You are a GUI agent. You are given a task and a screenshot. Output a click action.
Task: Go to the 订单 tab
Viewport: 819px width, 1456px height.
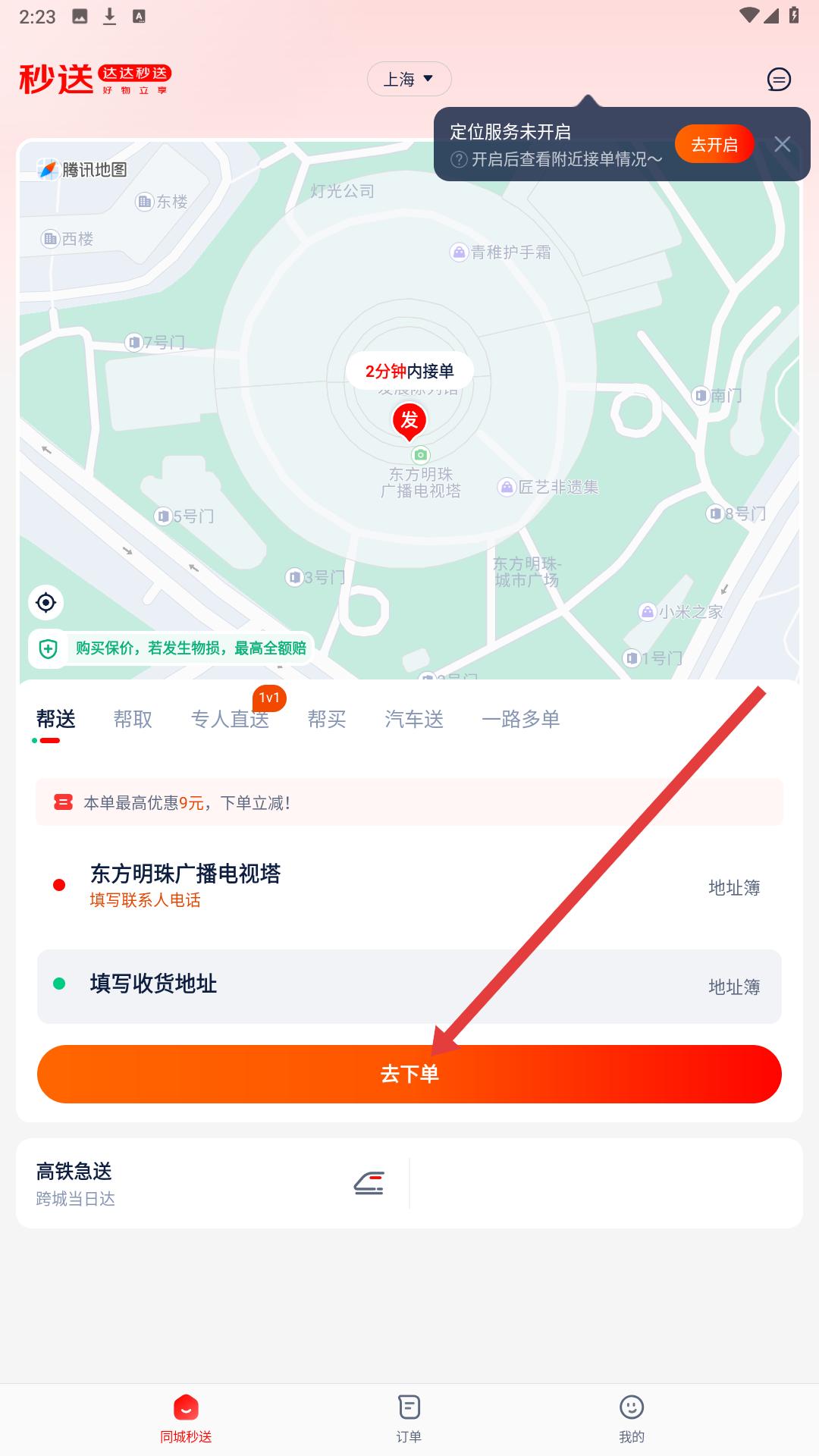click(409, 1418)
